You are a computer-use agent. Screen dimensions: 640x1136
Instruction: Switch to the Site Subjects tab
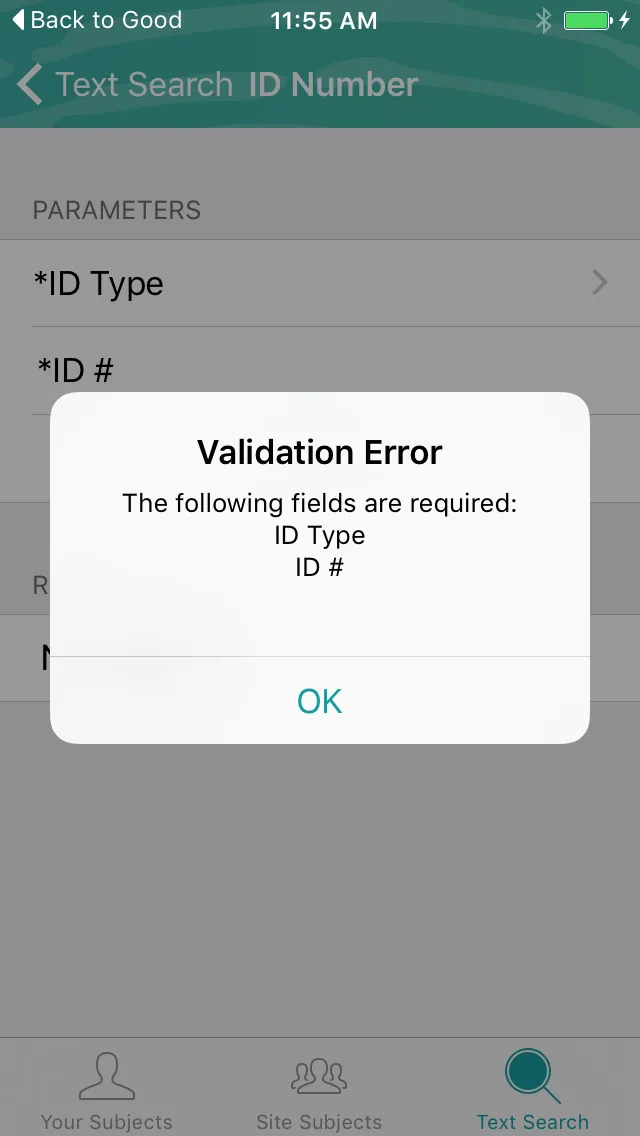[x=319, y=1090]
